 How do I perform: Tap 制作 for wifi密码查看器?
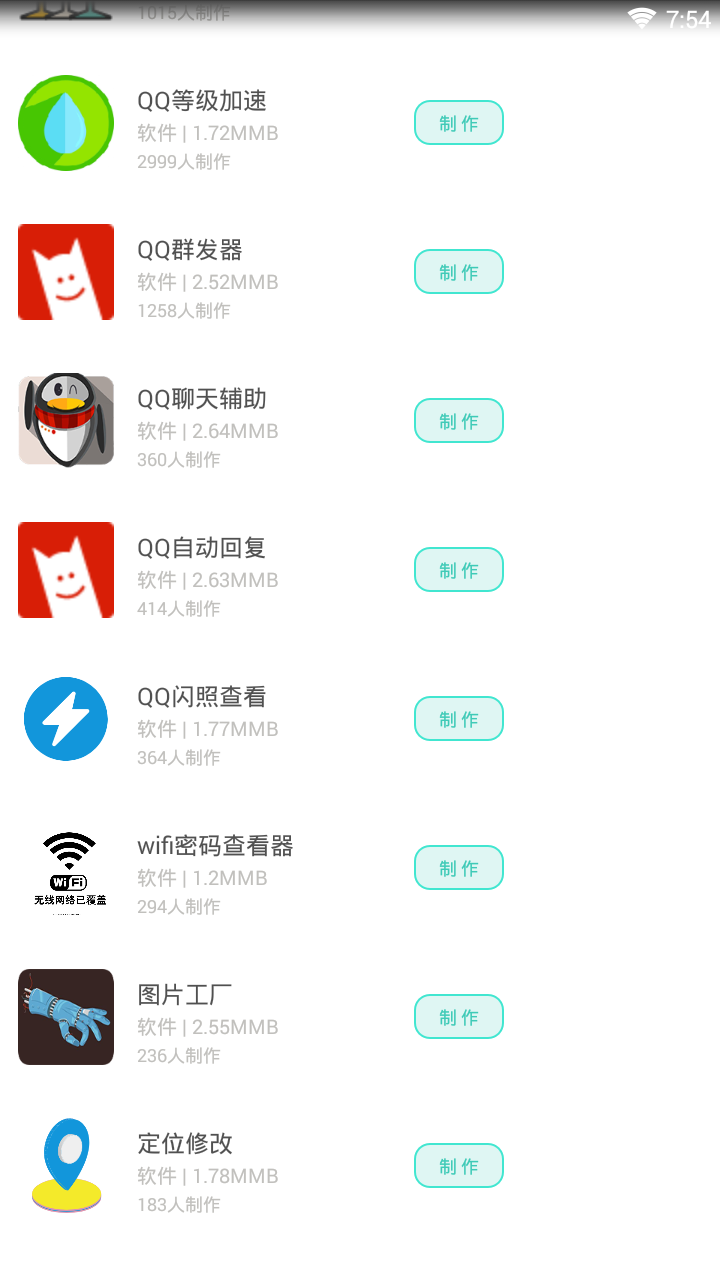click(458, 868)
